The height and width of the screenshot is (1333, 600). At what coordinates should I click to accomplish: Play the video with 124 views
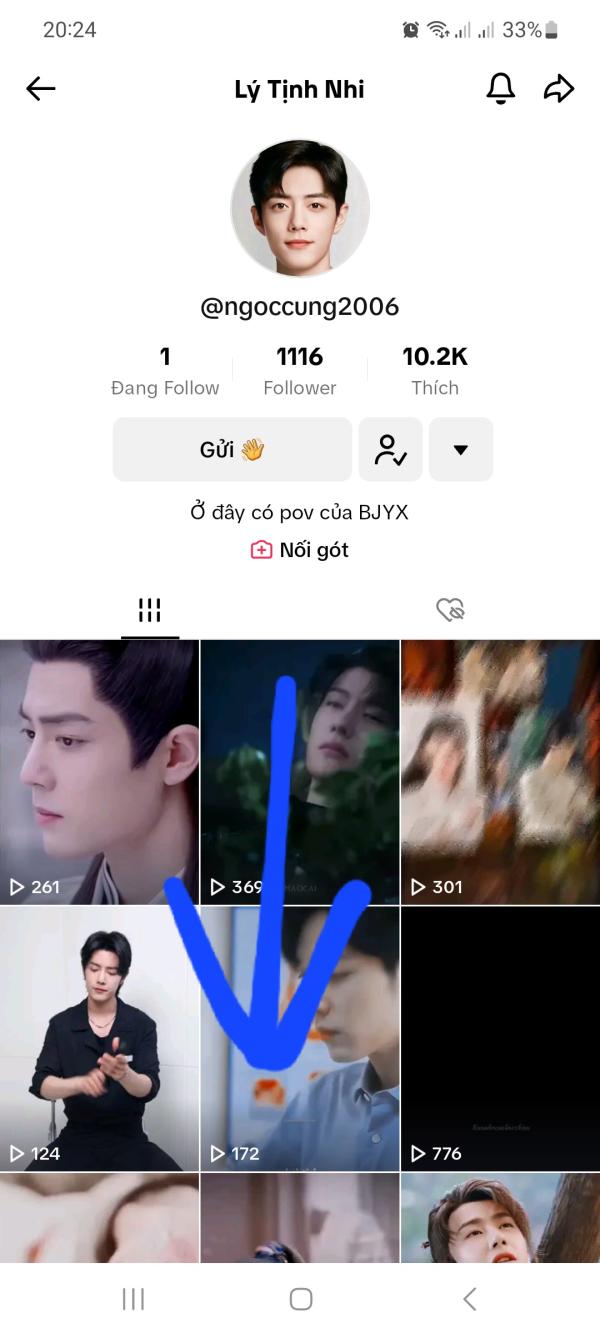99,1038
